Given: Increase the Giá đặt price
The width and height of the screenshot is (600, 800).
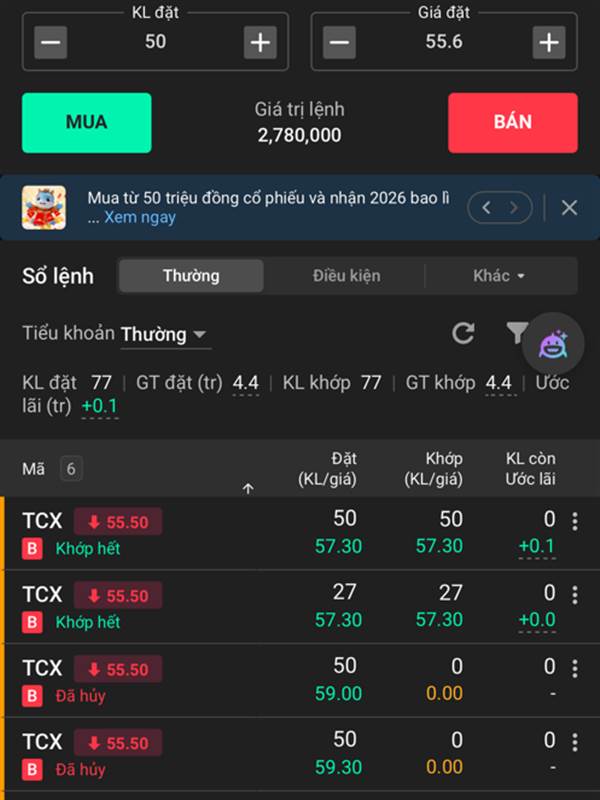Looking at the screenshot, I should (548, 42).
